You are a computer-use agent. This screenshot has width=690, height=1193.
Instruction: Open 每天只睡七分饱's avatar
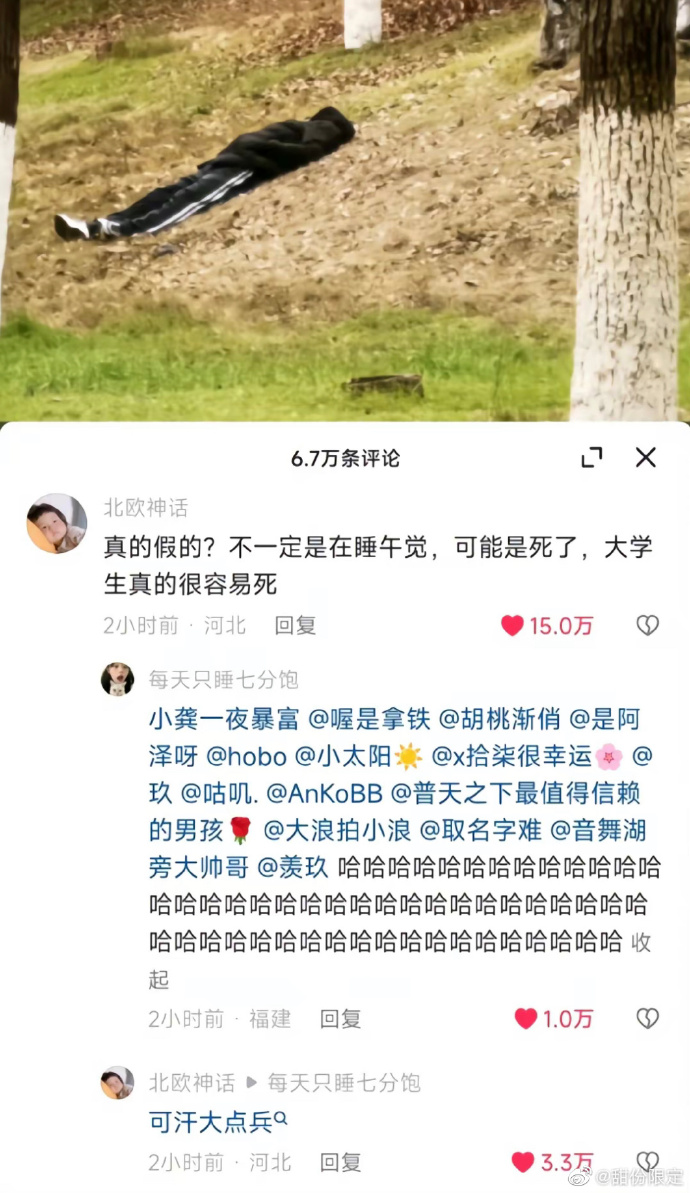(117, 679)
